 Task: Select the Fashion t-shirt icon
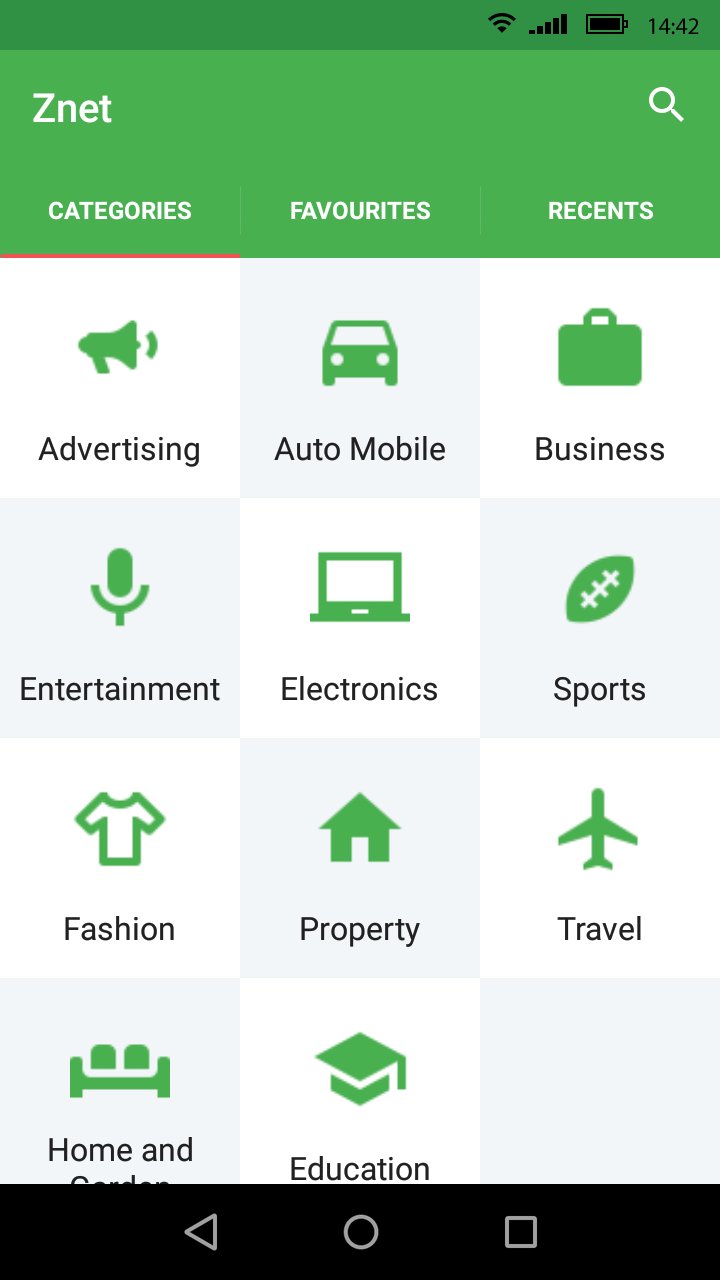click(119, 826)
